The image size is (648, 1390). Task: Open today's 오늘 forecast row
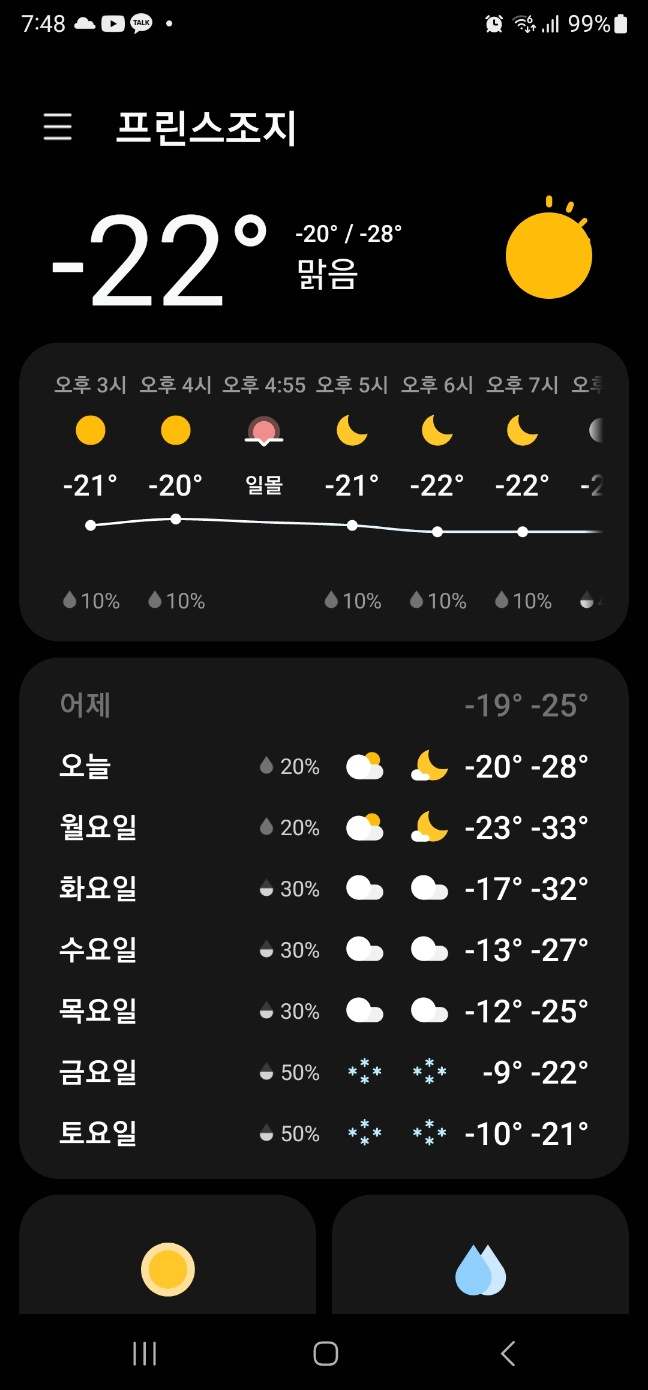point(324,766)
